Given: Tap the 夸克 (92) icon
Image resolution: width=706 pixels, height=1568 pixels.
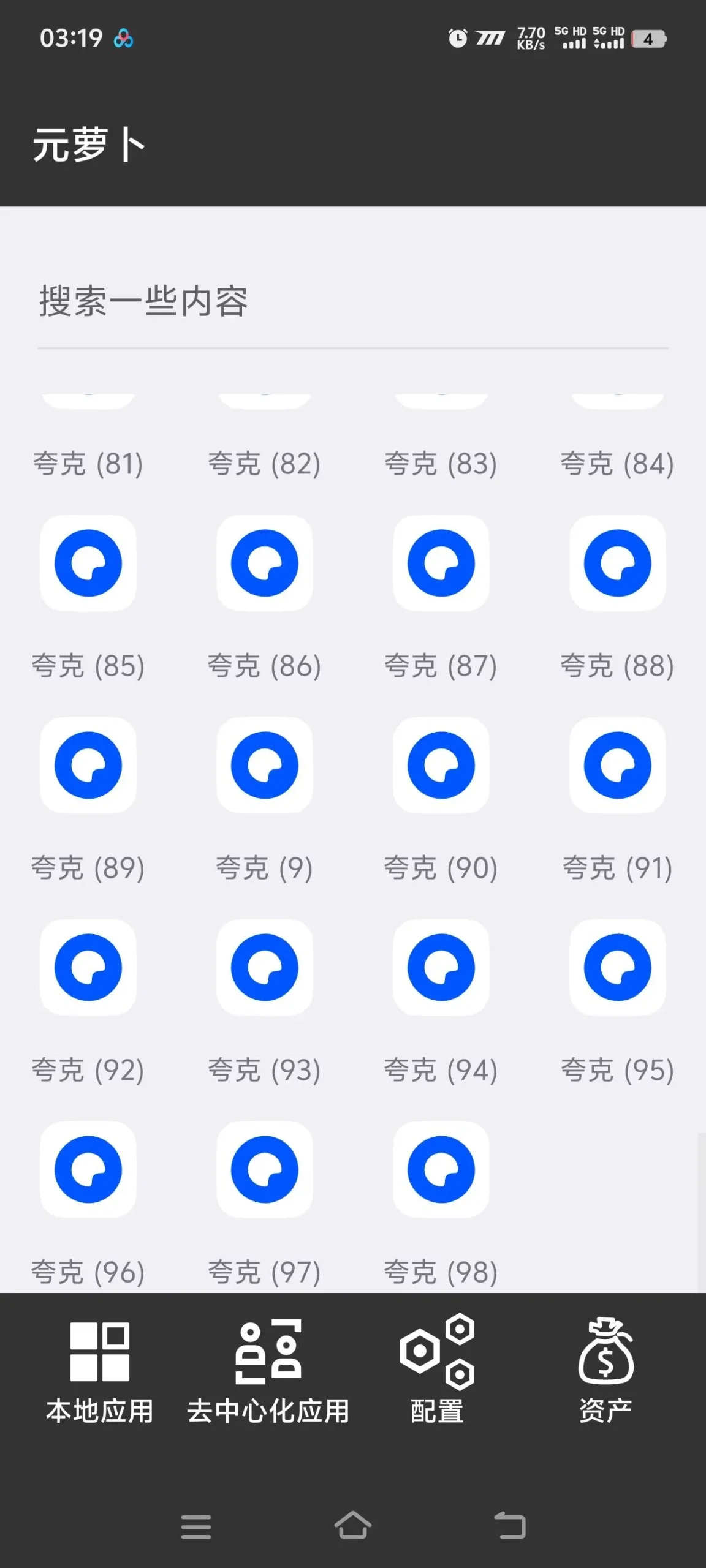Looking at the screenshot, I should (x=88, y=968).
